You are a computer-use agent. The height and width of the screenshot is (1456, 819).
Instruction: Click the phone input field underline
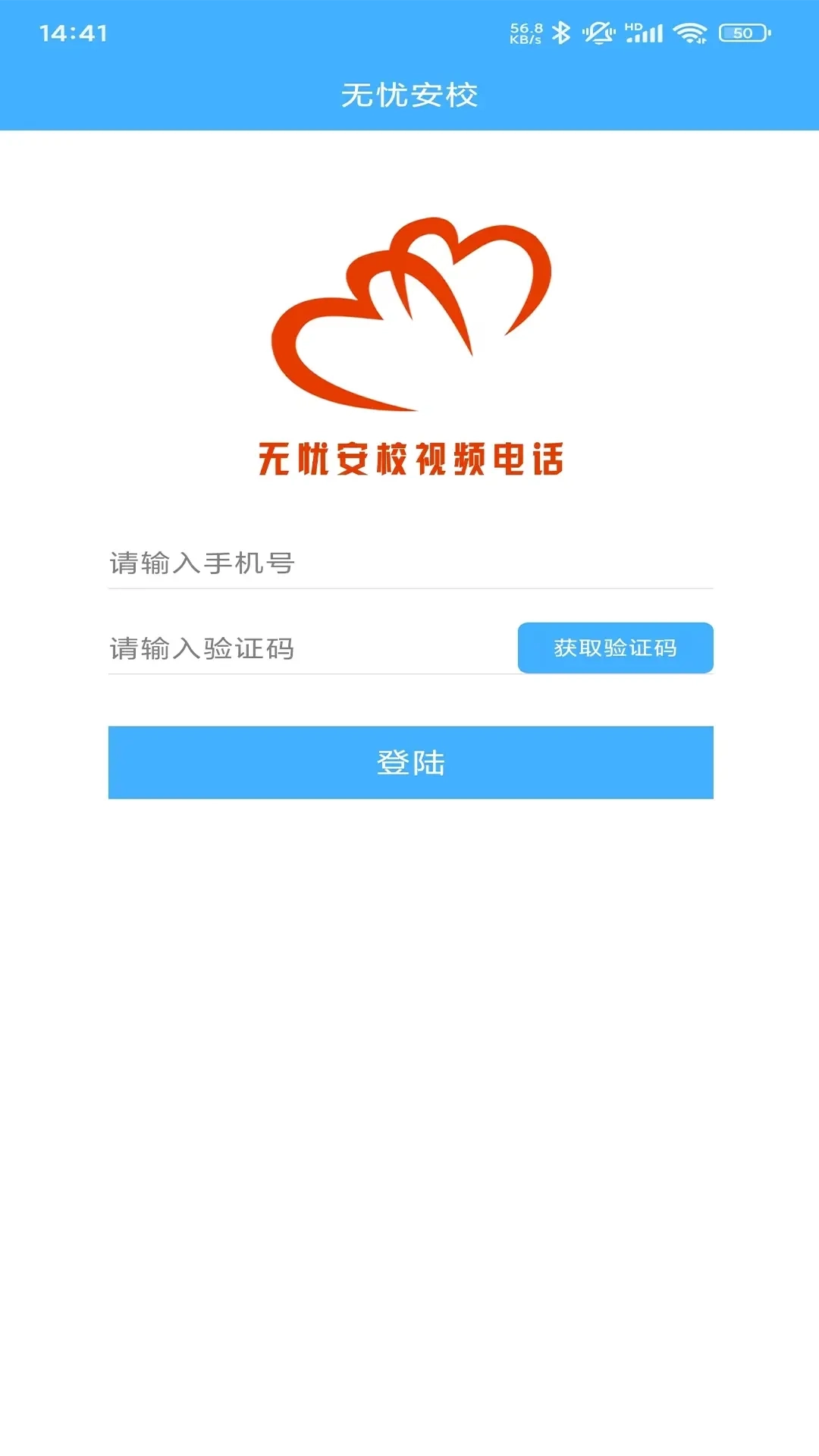point(409,588)
